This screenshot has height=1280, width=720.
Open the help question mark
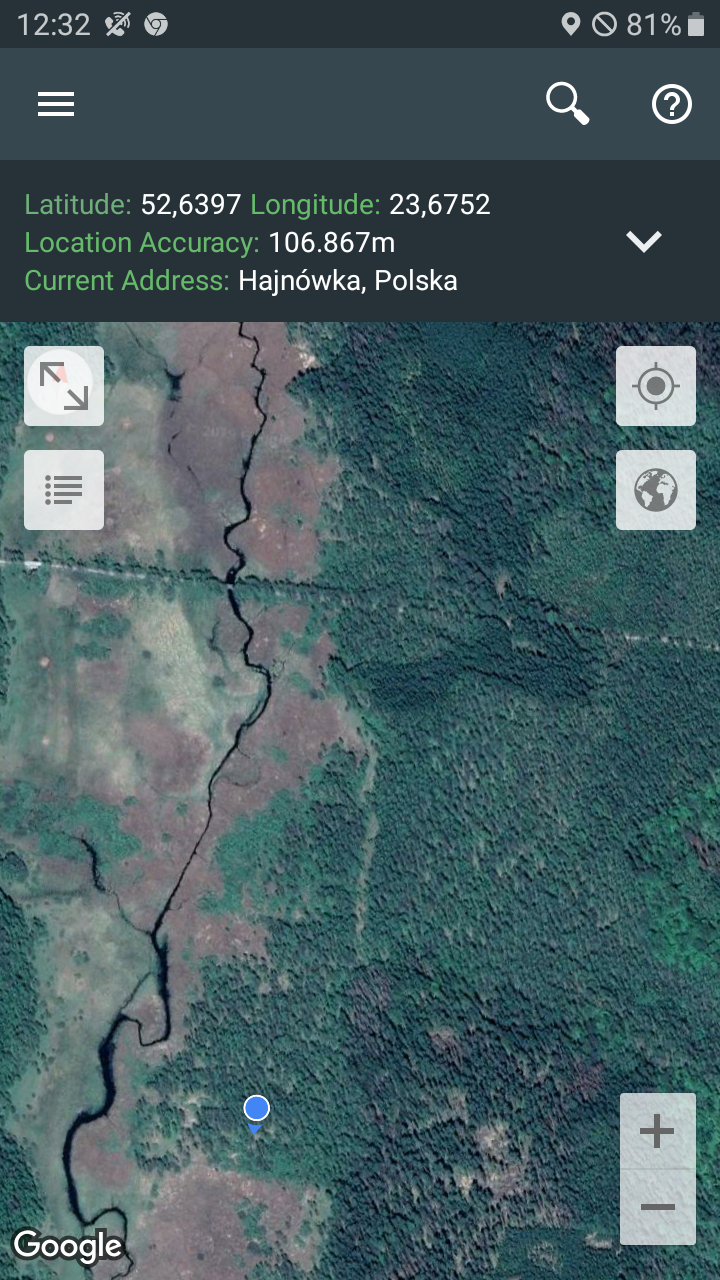coord(672,104)
